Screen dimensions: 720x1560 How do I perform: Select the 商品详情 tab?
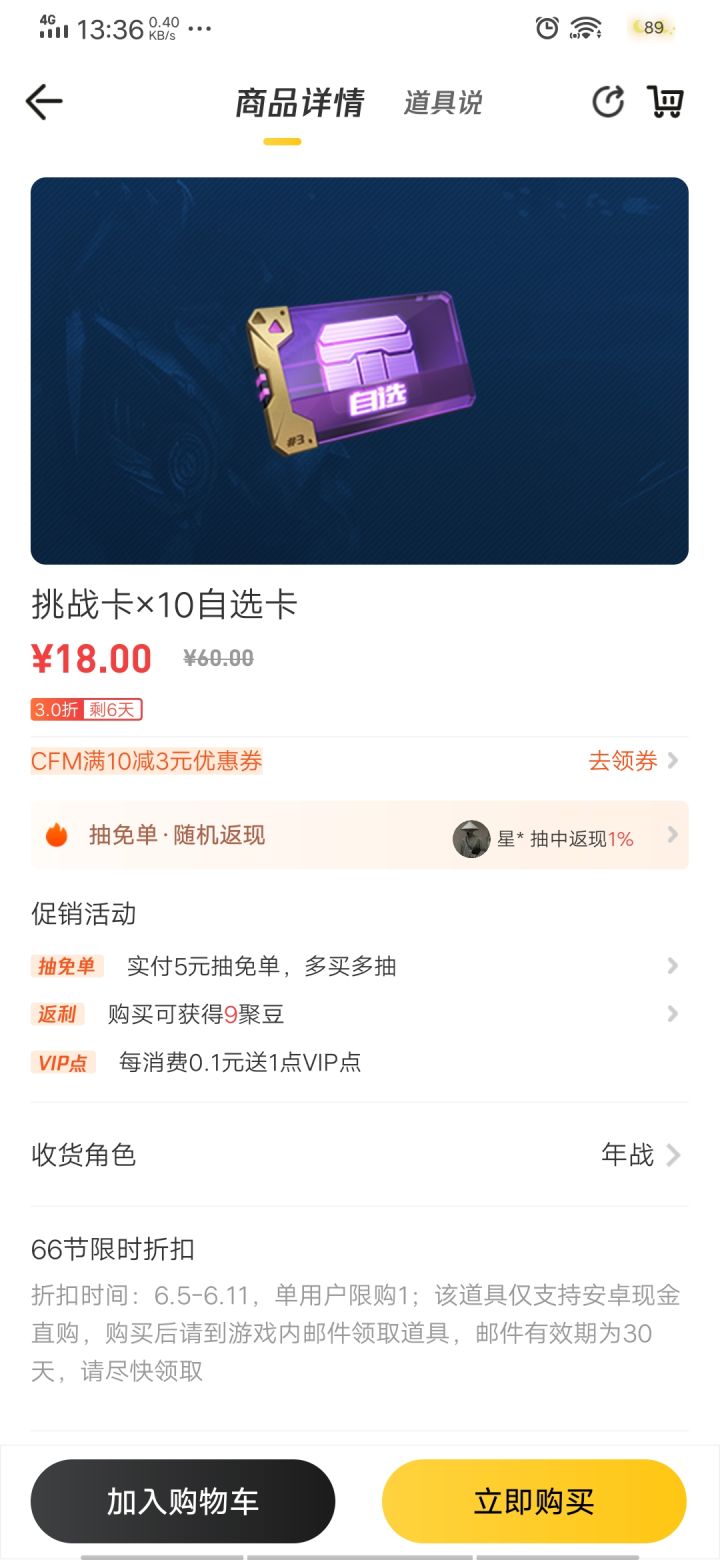click(x=299, y=101)
